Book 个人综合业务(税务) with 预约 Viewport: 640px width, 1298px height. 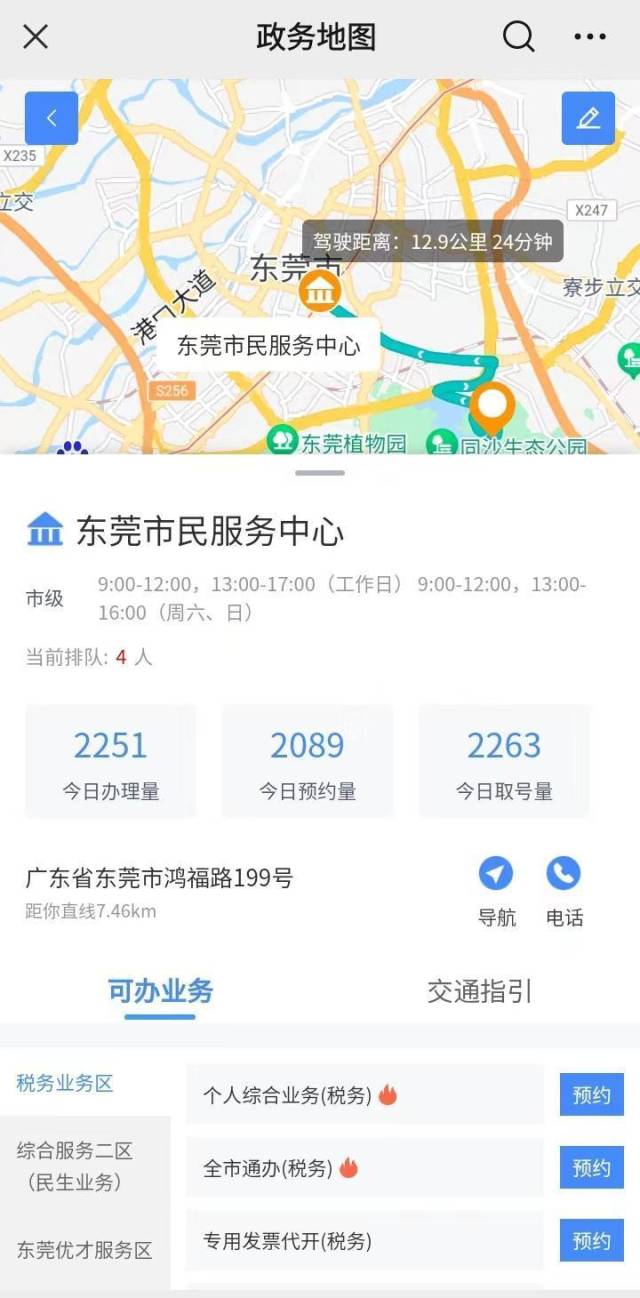[x=591, y=1095]
